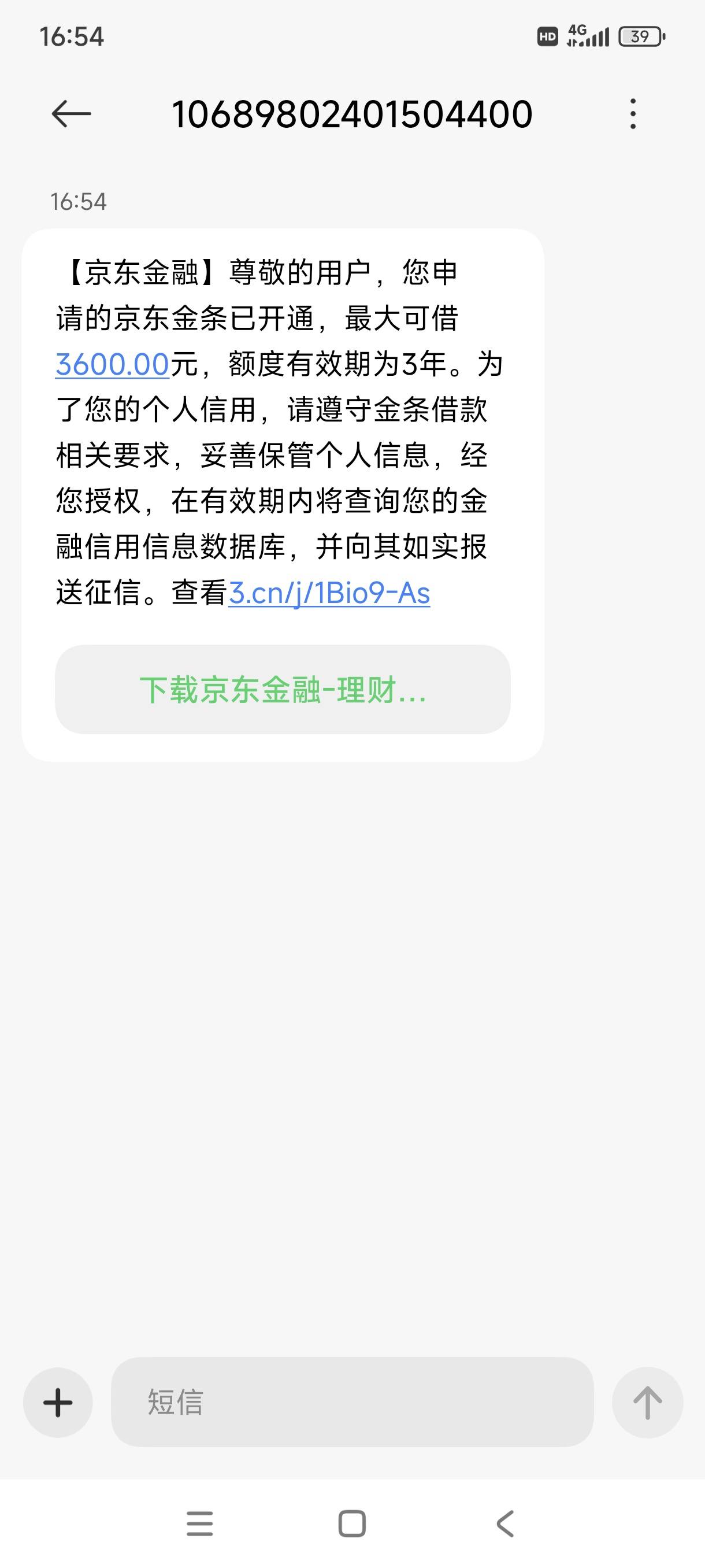Send the message with the arrow button
Screen dimensions: 705x1568
pos(647,1403)
